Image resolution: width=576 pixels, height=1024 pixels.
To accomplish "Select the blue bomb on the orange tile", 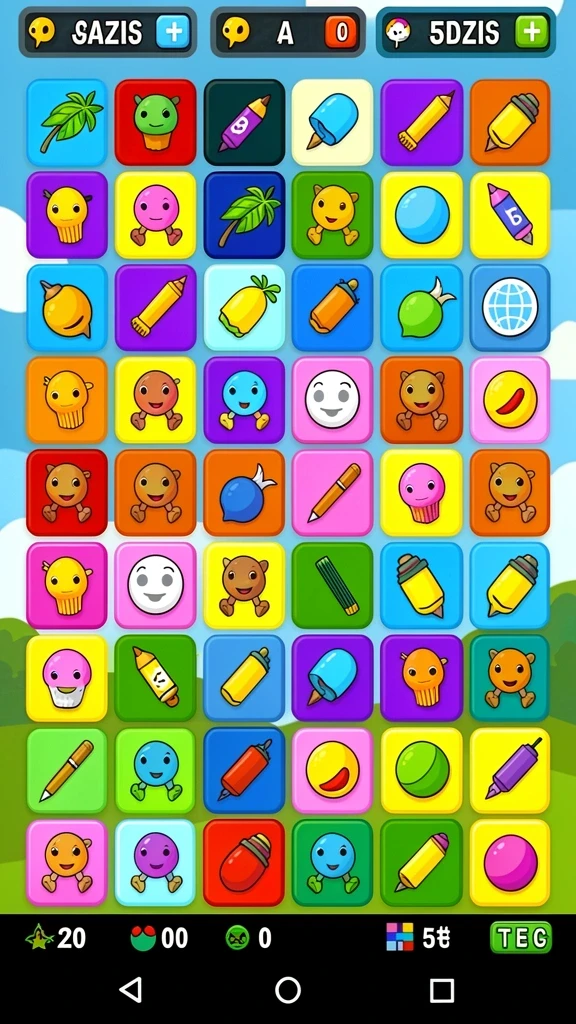I will 244,492.
